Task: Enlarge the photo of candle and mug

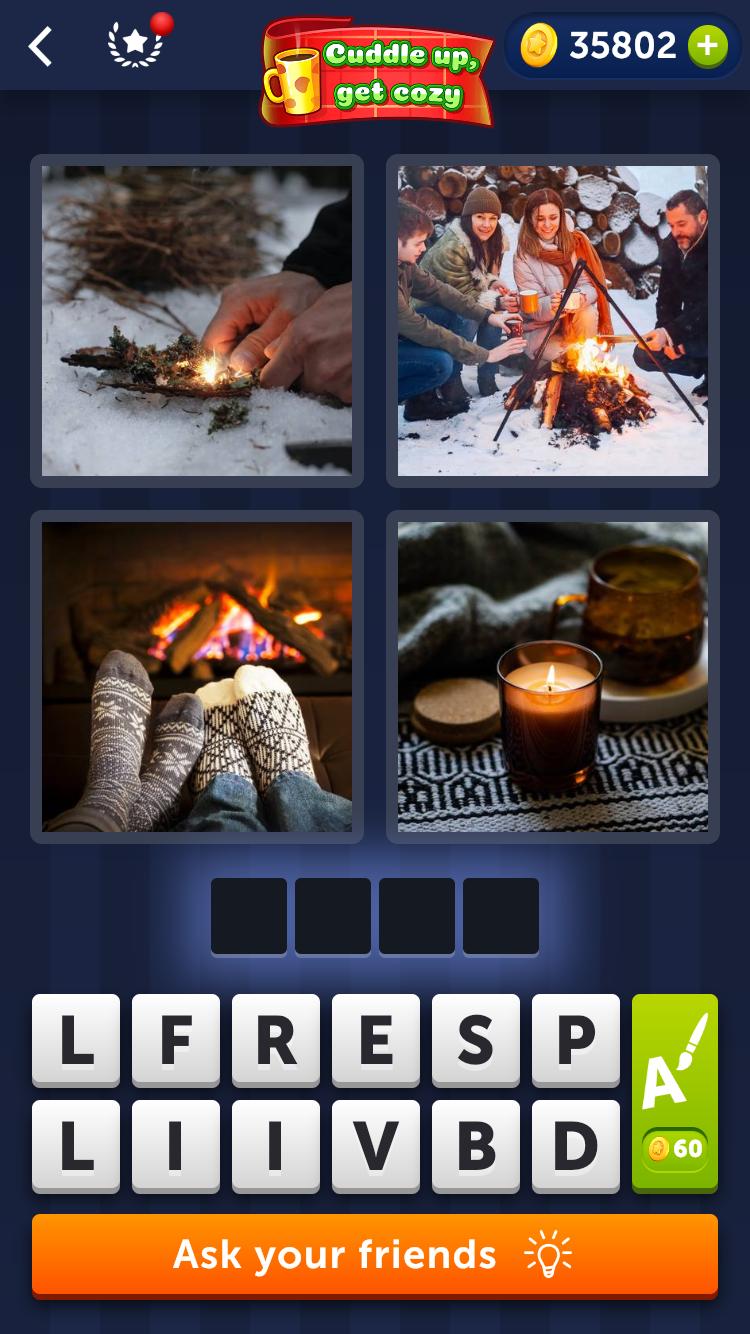Action: (553, 677)
